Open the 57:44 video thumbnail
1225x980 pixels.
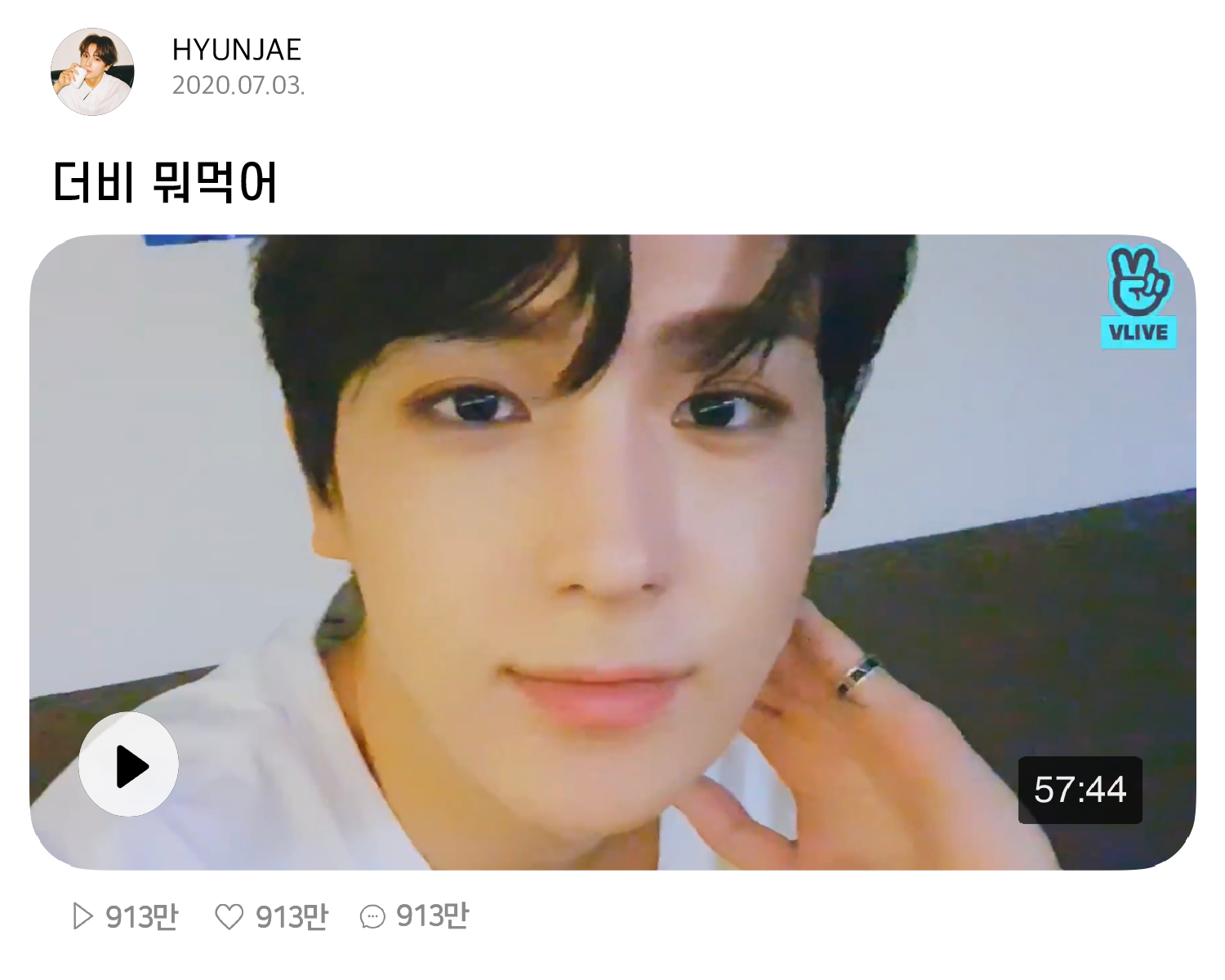coord(612,552)
